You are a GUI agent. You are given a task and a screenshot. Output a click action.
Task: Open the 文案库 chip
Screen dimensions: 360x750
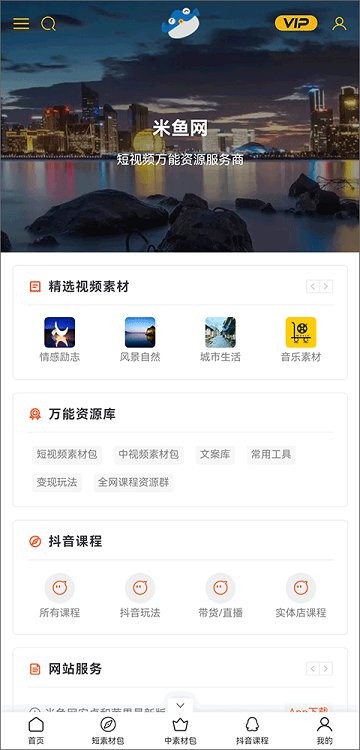coord(215,454)
